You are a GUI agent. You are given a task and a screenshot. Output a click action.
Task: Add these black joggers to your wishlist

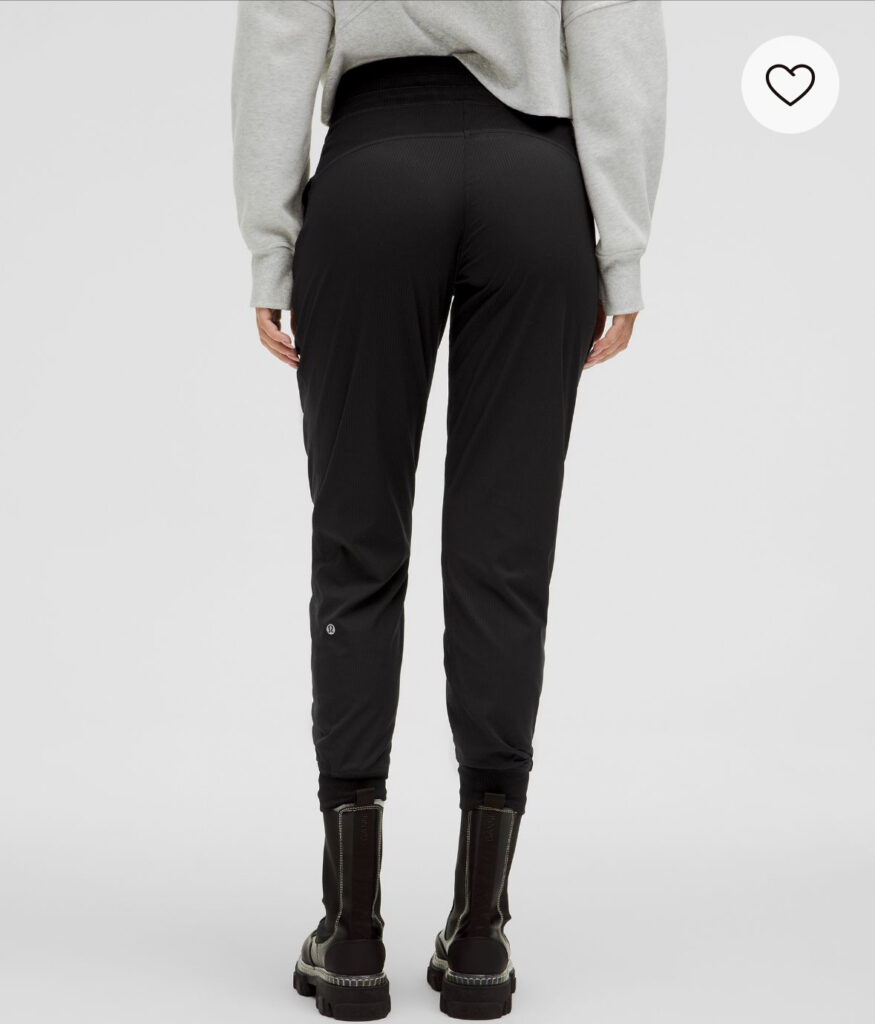point(790,85)
